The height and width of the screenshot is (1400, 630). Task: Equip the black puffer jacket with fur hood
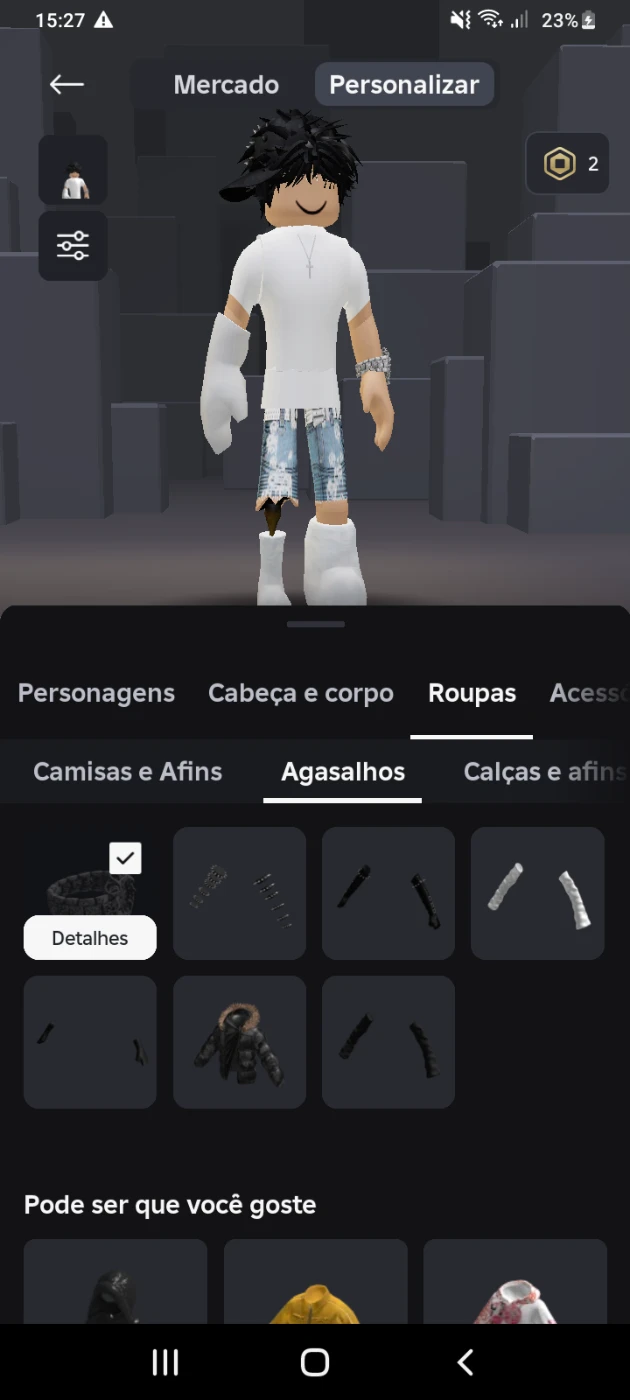tap(240, 1042)
